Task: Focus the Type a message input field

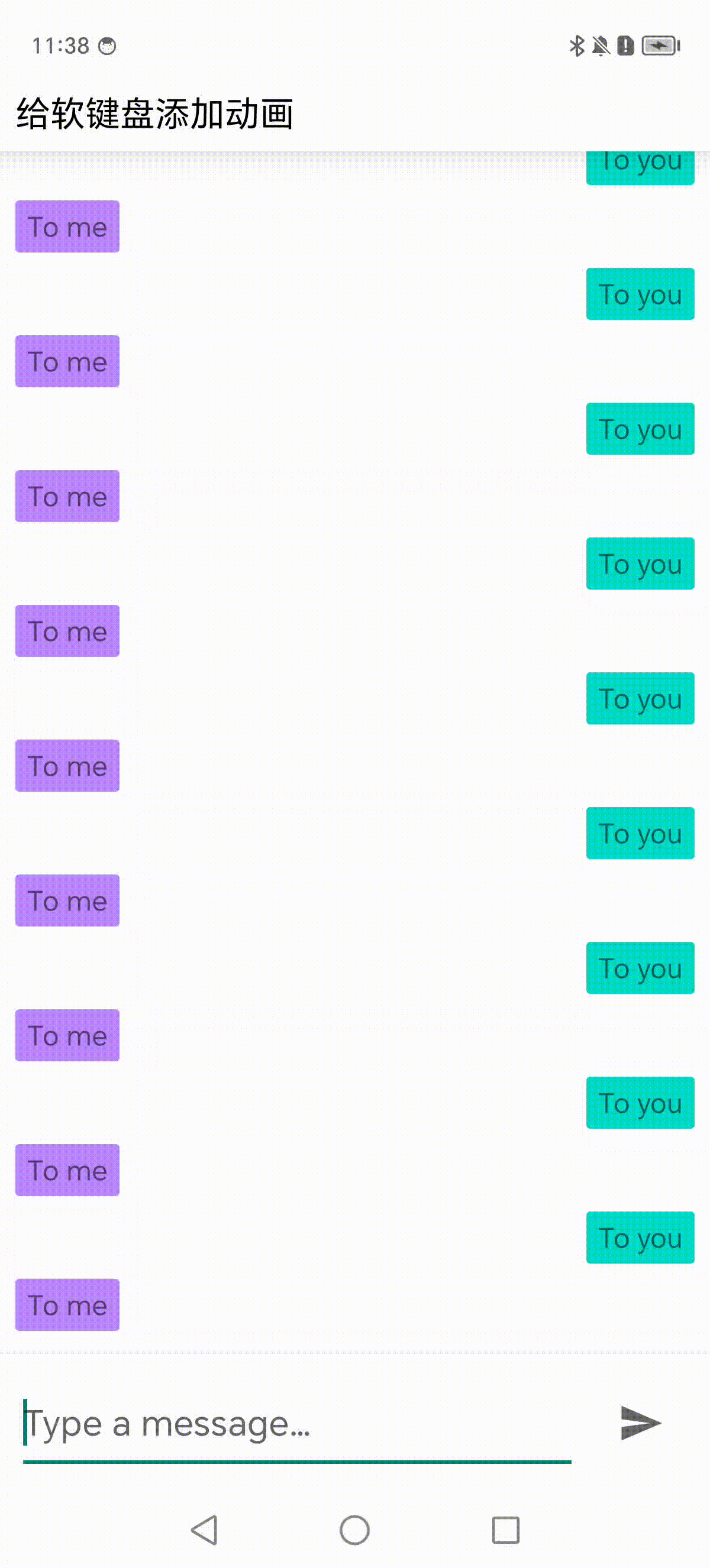Action: 244,1424
